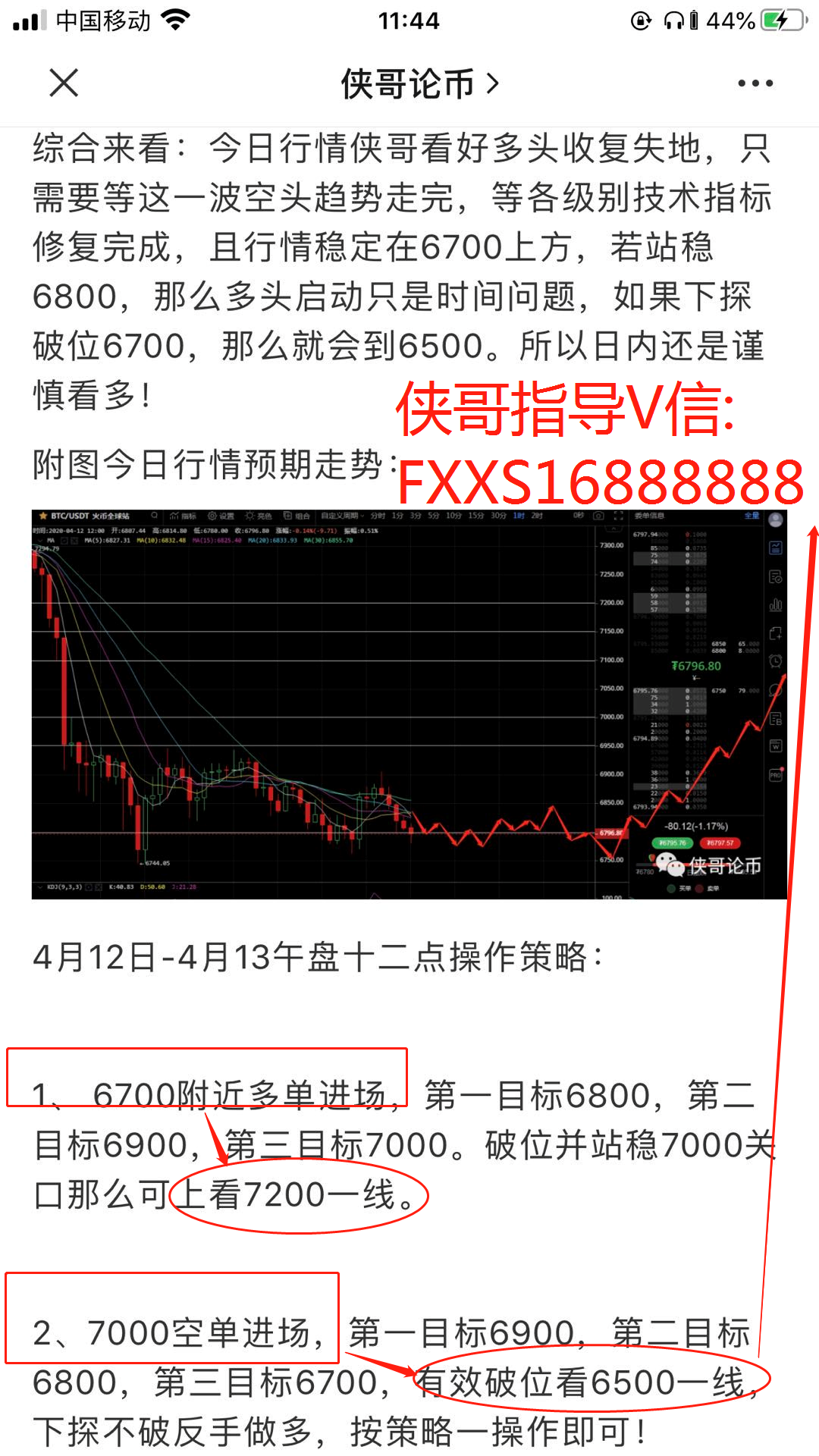This screenshot has height=1456, width=819.
Task: Tap the user avatar atop the right sidebar
Action: (775, 519)
